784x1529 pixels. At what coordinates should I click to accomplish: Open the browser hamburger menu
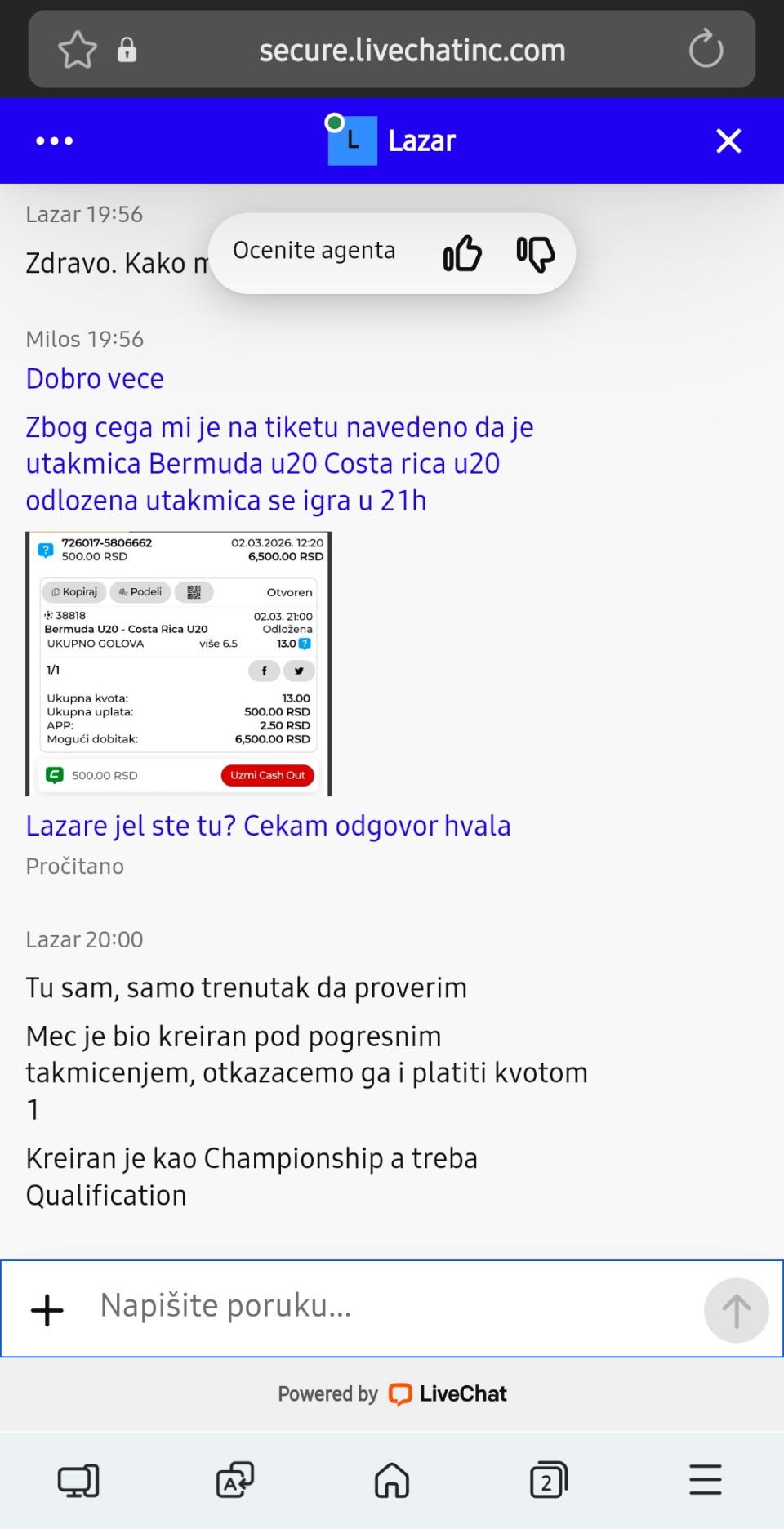coord(706,1480)
